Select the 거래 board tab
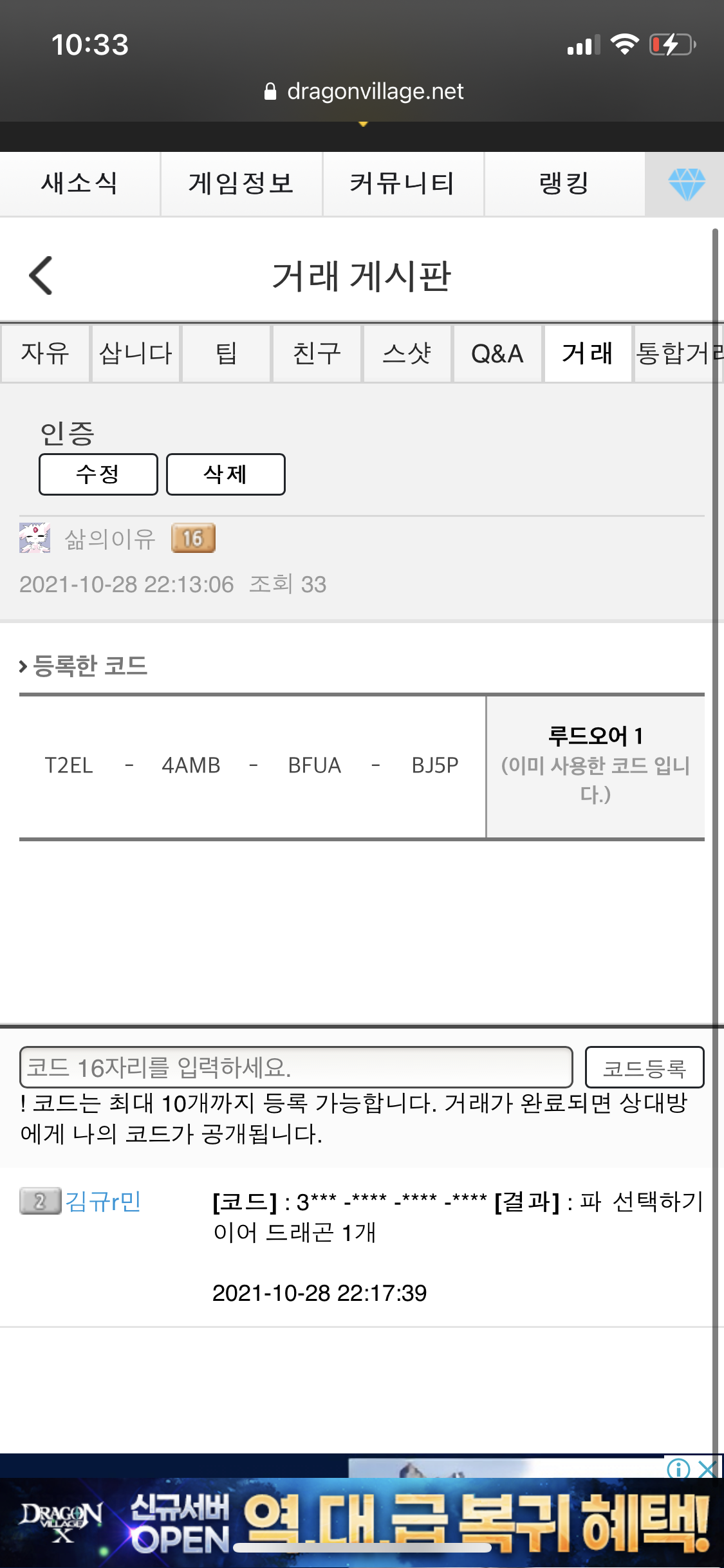This screenshot has width=724, height=1568. [588, 353]
